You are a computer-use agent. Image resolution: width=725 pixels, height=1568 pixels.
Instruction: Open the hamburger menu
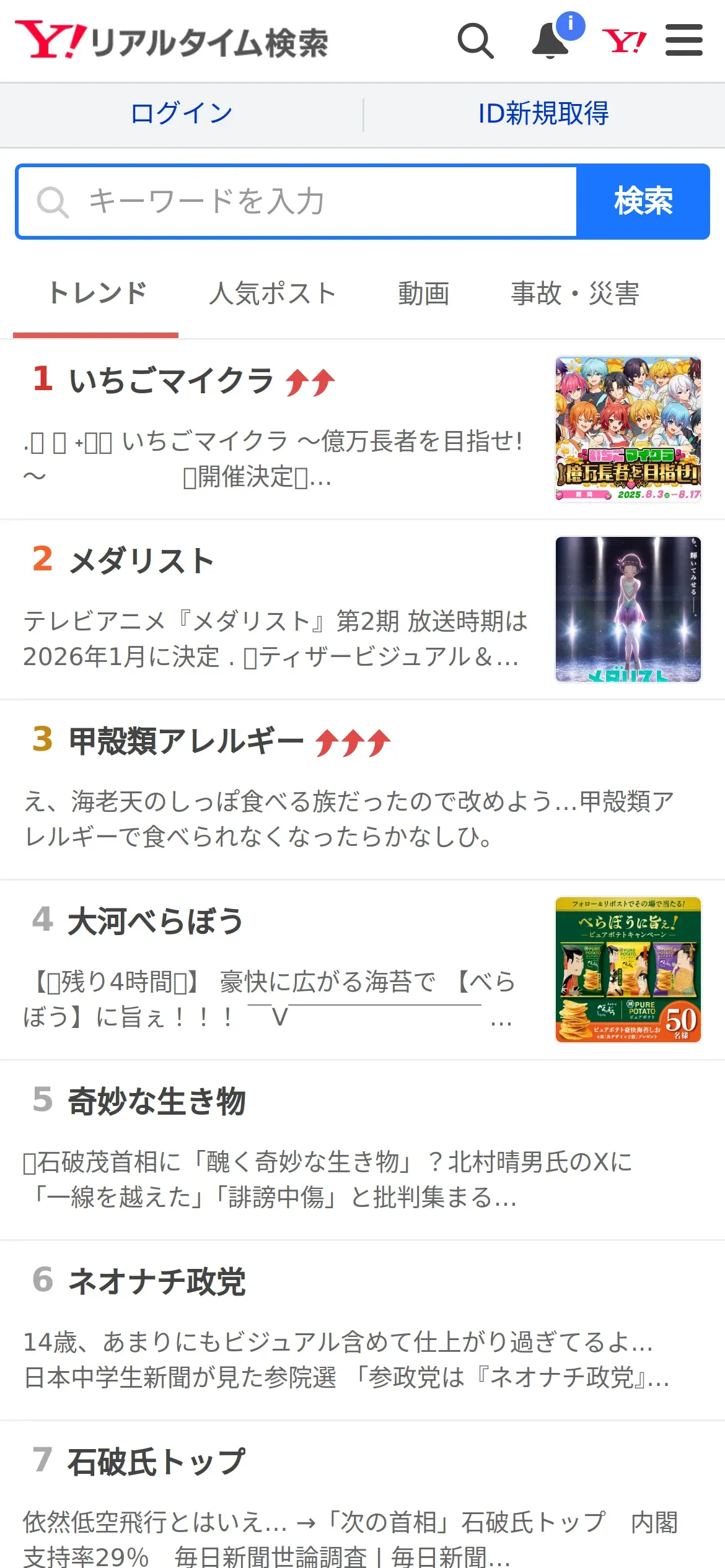(x=683, y=41)
